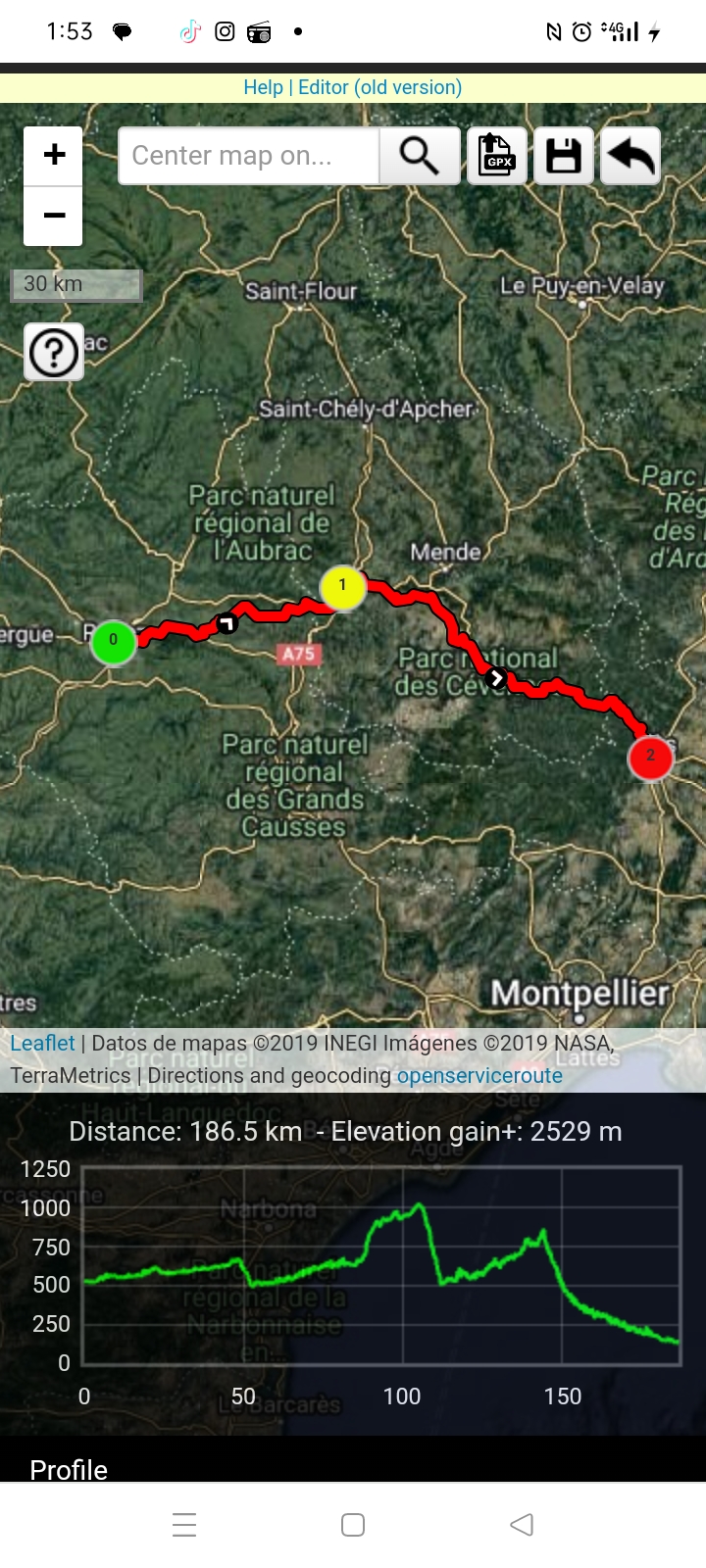This screenshot has height=1568, width=706.
Task: Open the Leaflet attribution link
Action: tap(42, 1044)
